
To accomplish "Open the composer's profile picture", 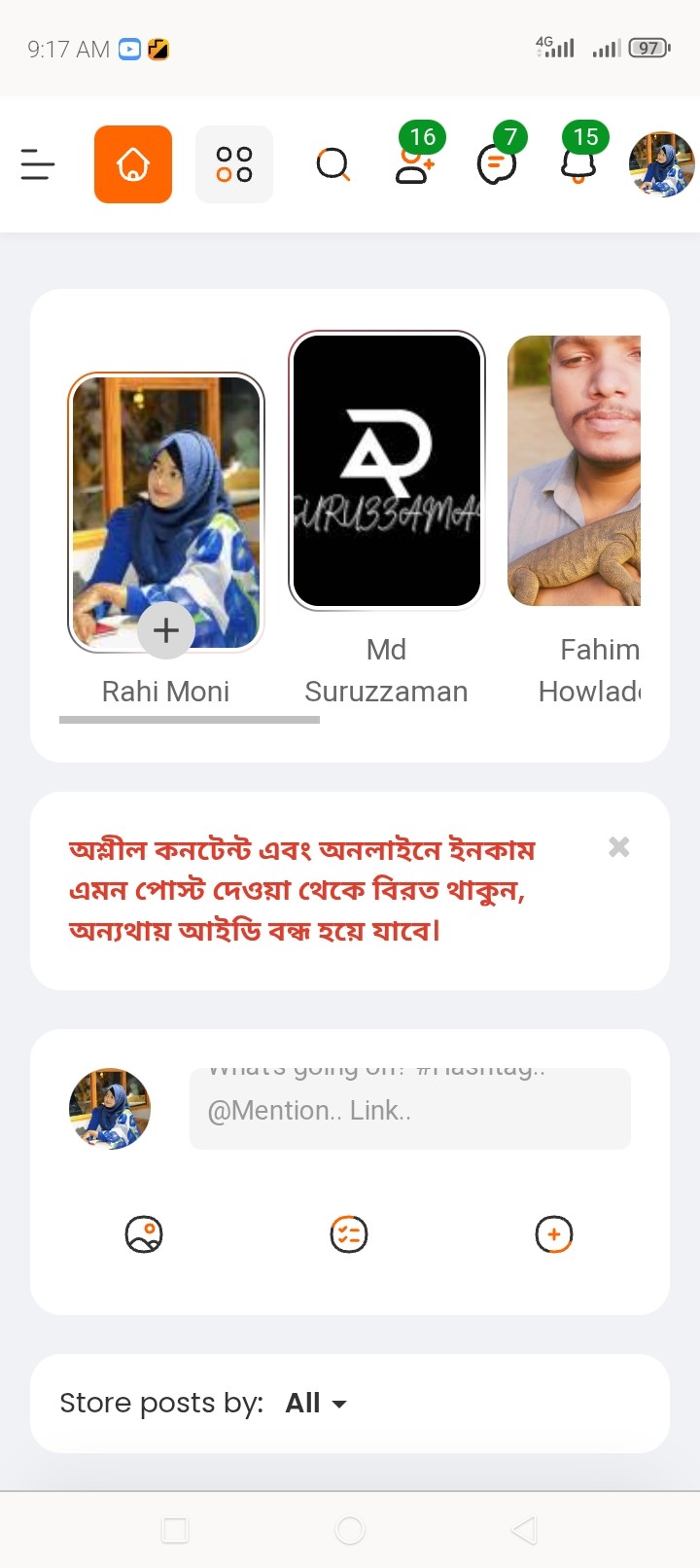I will pyautogui.click(x=110, y=1109).
